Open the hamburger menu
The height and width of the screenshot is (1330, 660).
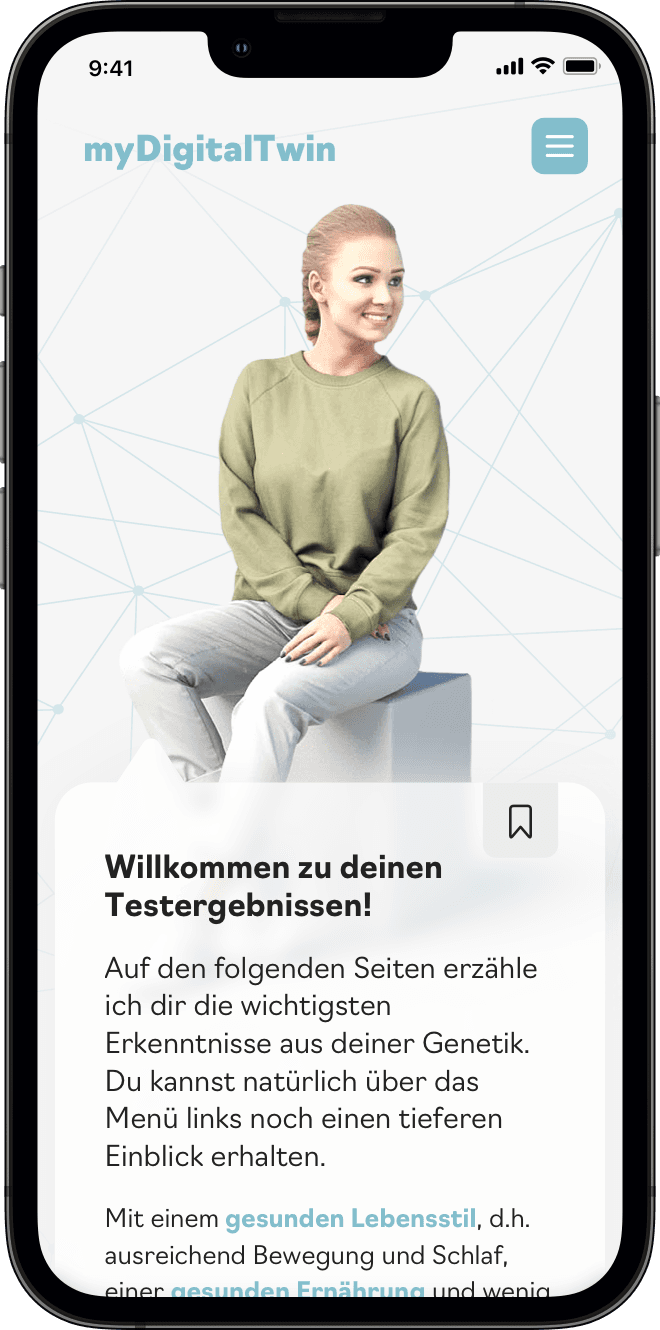[559, 146]
